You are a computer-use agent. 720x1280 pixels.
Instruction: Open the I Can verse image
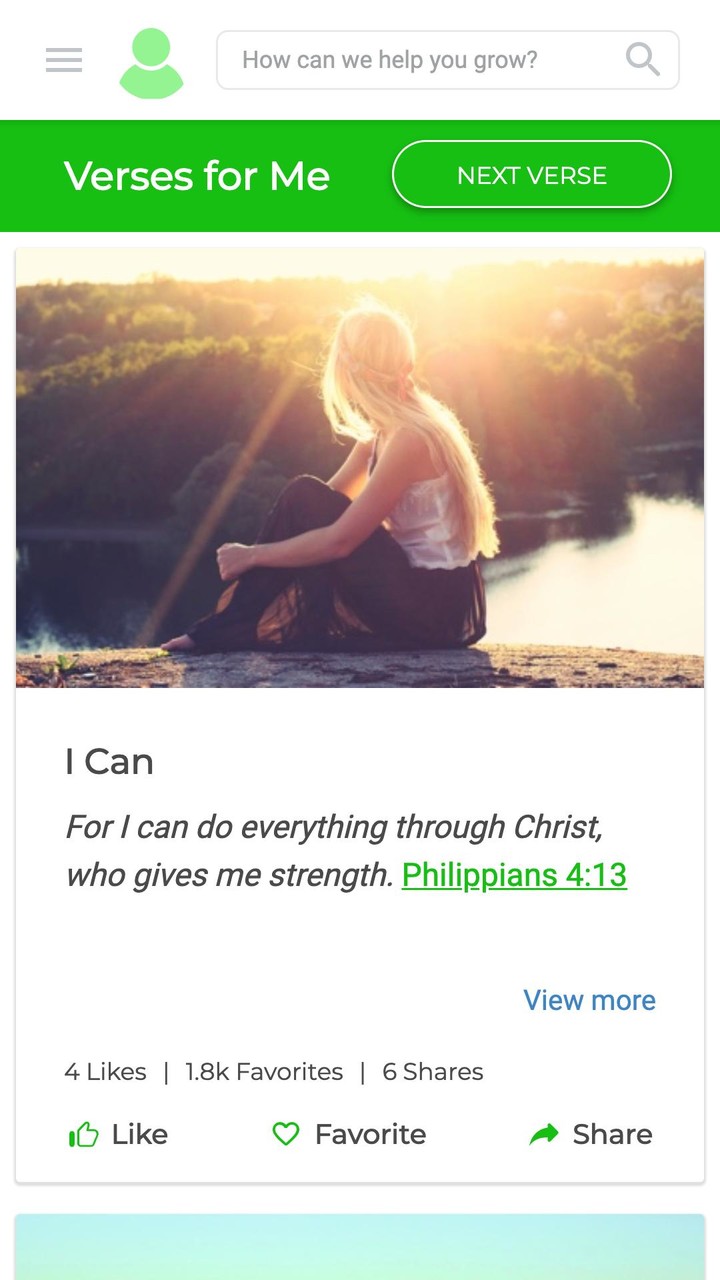(360, 468)
